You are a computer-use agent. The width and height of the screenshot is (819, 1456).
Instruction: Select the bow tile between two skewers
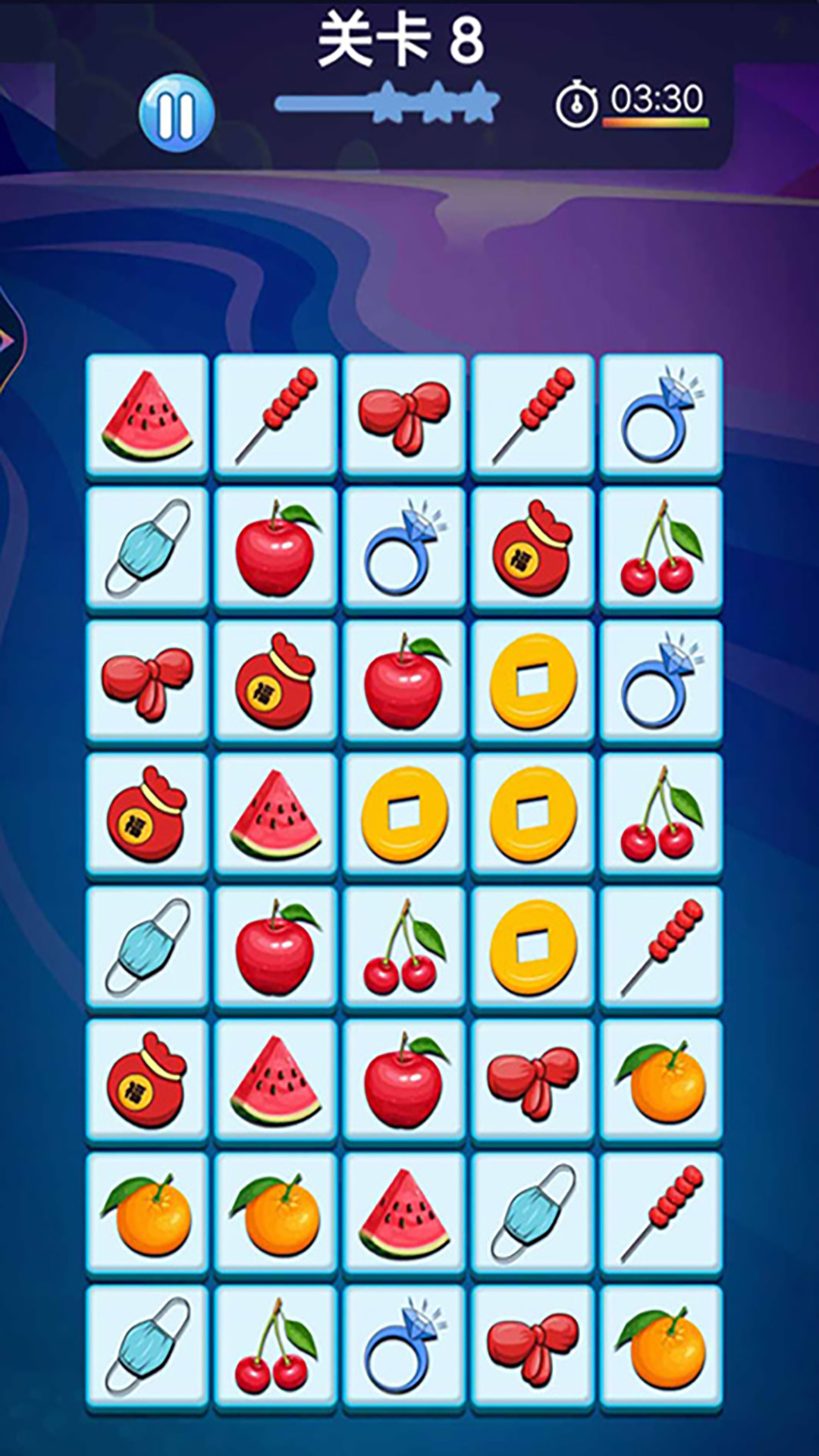coord(404,415)
